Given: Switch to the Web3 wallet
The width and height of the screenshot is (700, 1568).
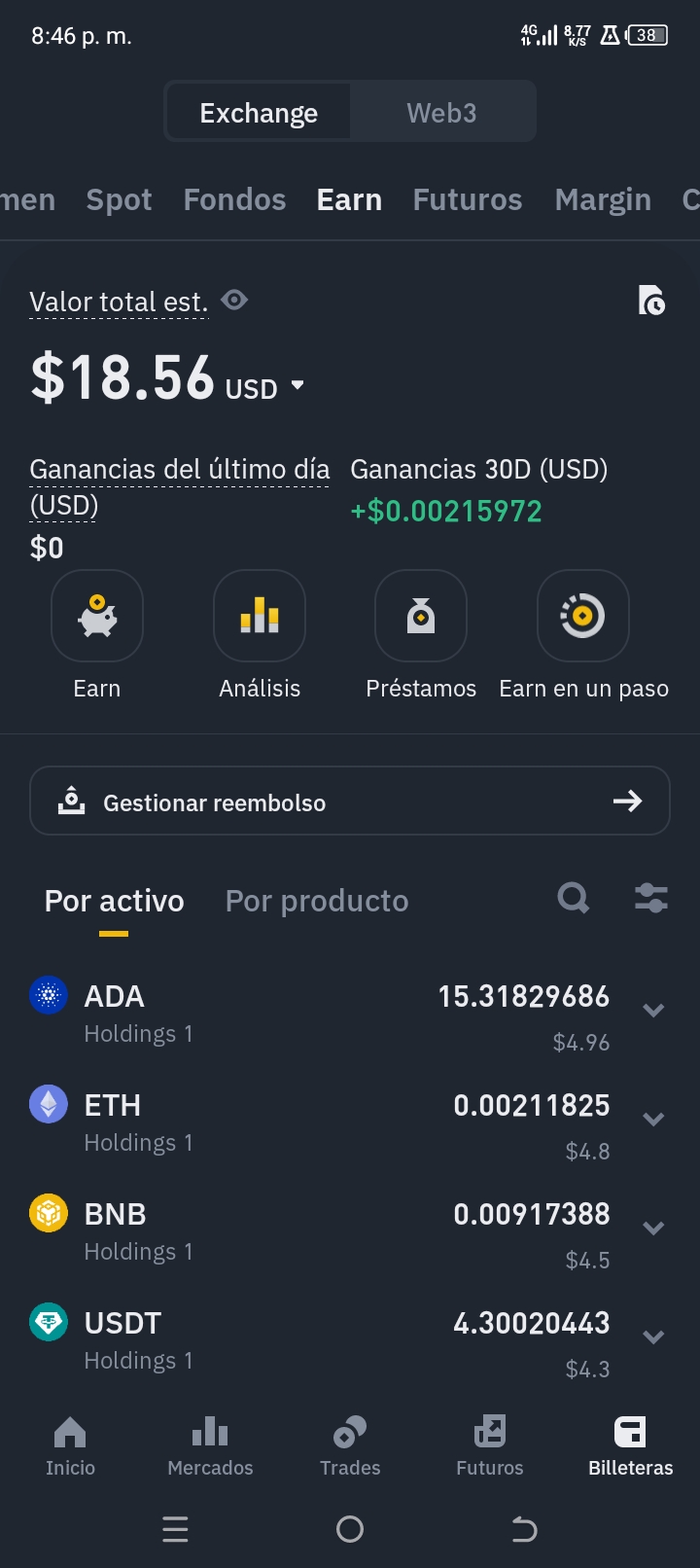Looking at the screenshot, I should 441,113.
